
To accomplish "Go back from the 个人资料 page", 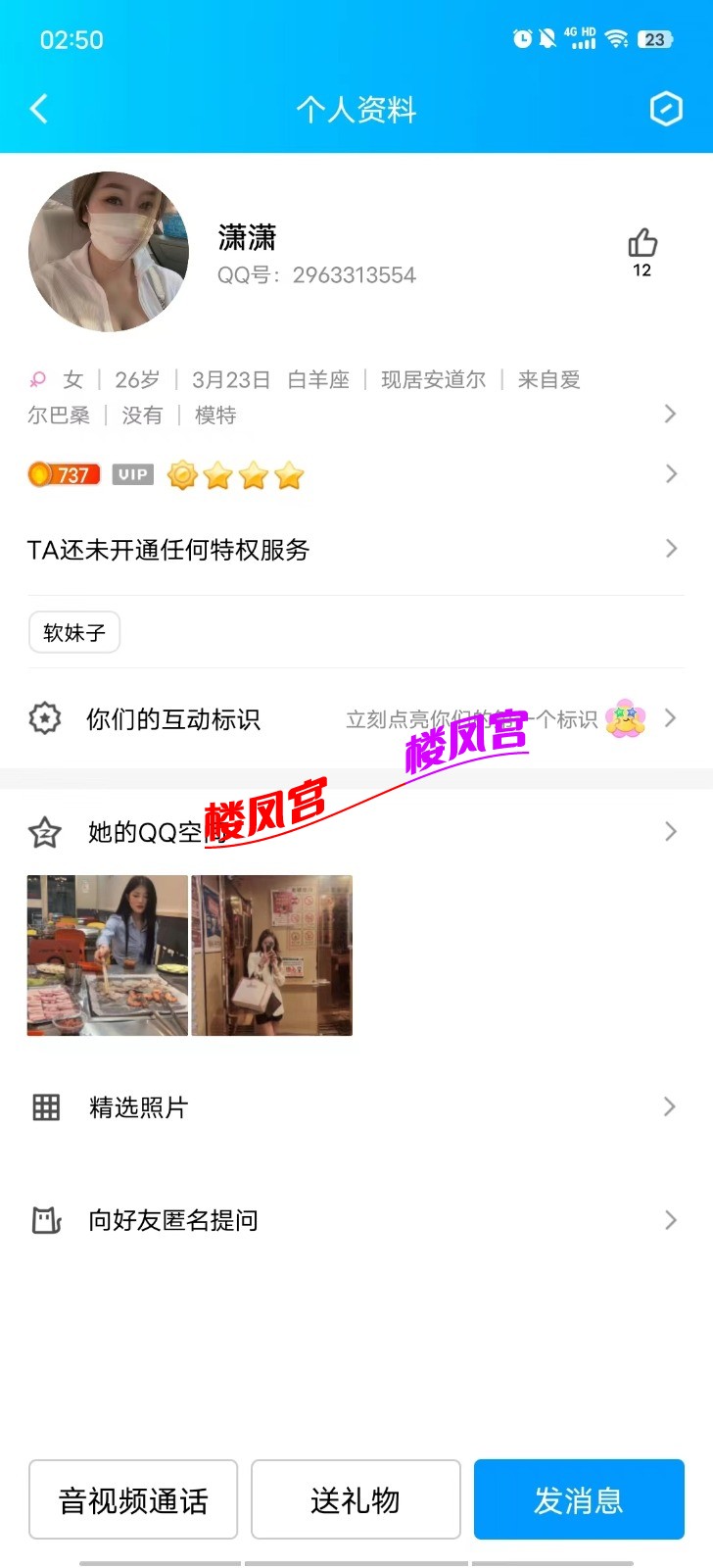I will 39,109.
